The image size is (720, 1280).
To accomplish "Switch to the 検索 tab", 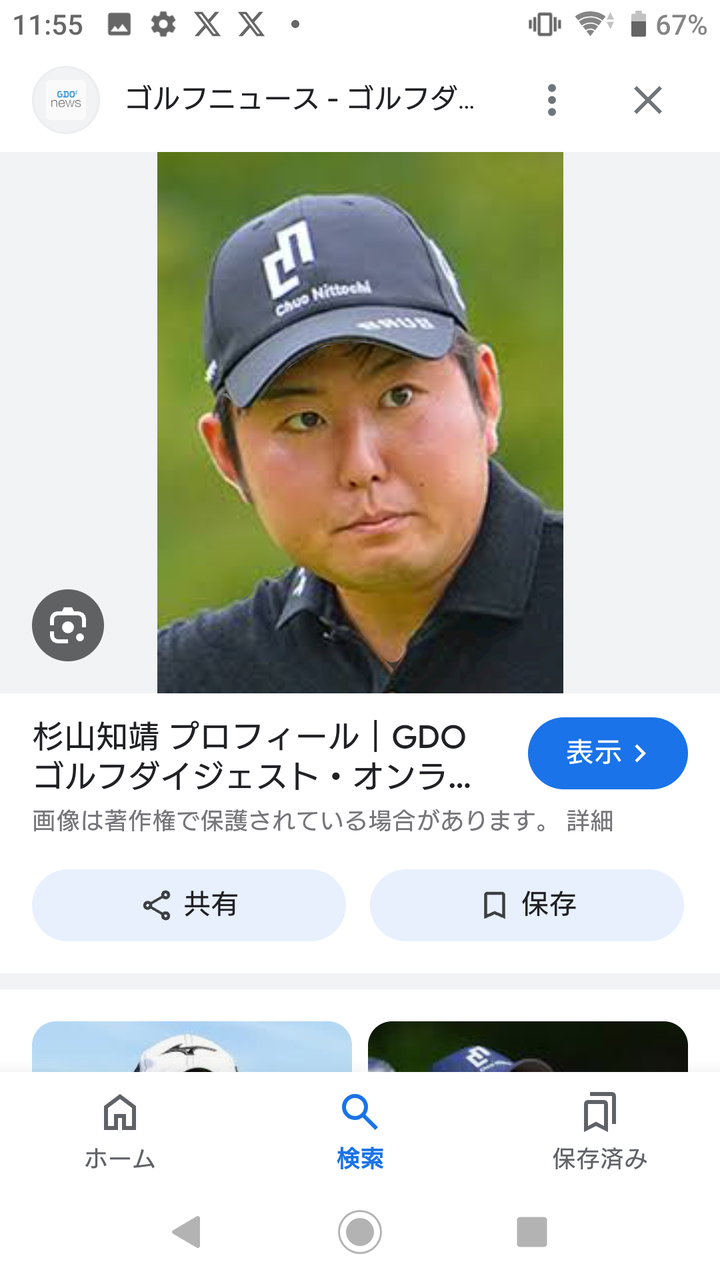I will (x=360, y=1131).
